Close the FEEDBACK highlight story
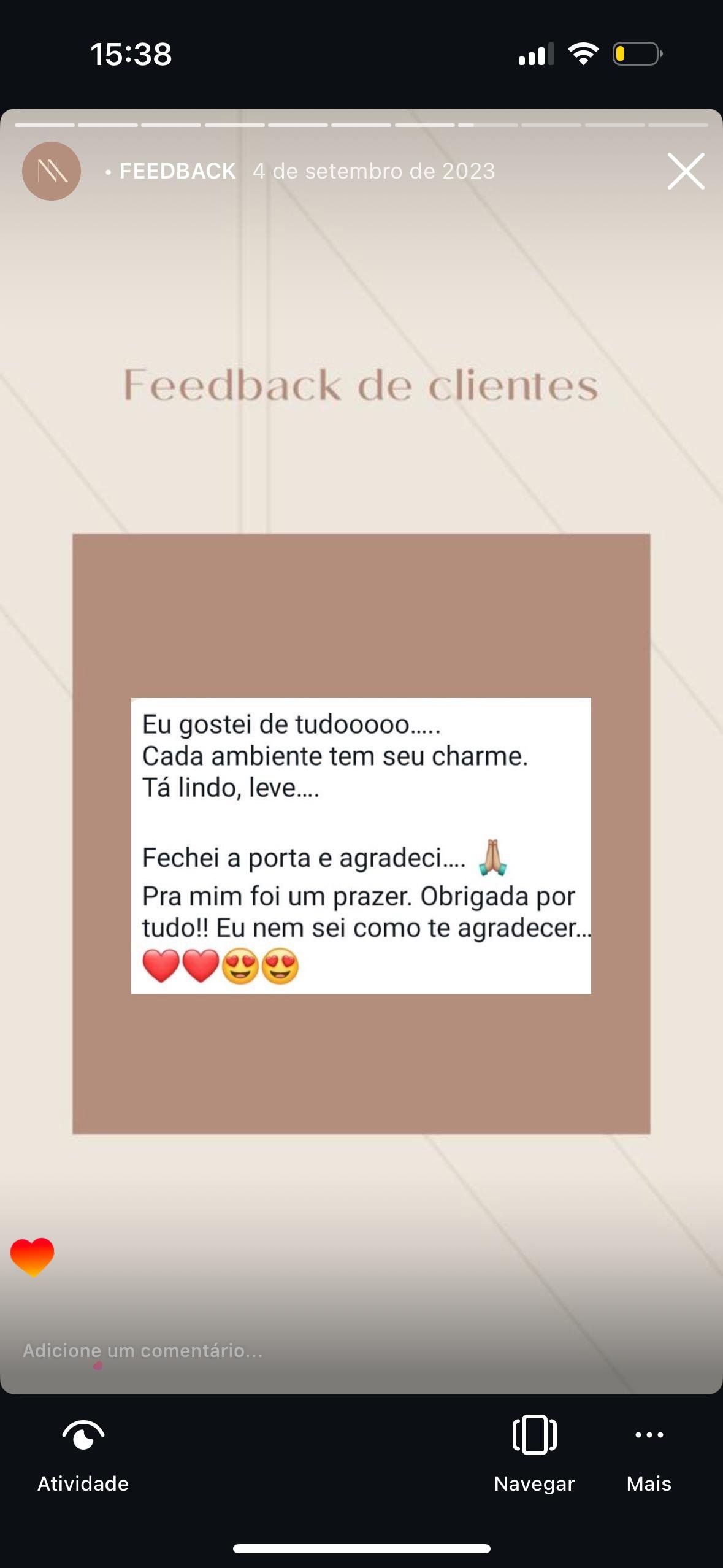The height and width of the screenshot is (1568, 723). coord(686,171)
